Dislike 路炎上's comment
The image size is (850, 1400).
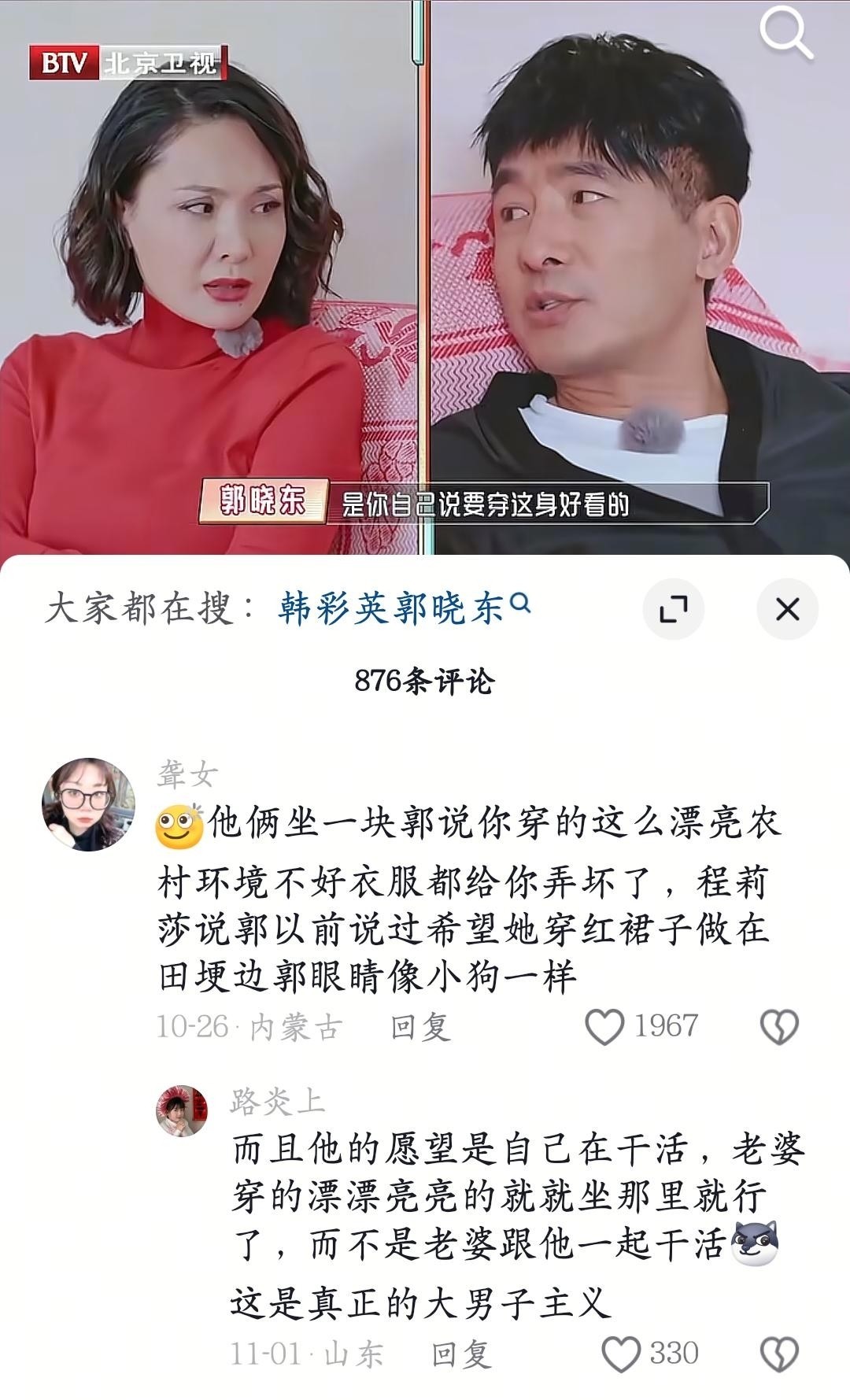(x=779, y=1354)
